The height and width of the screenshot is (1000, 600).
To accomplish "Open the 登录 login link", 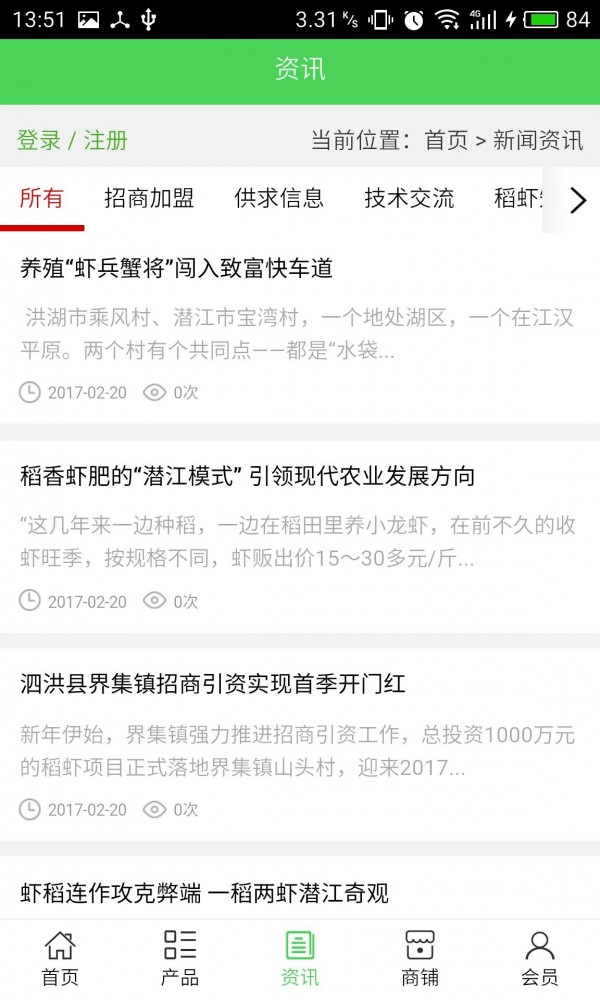I will pos(39,140).
